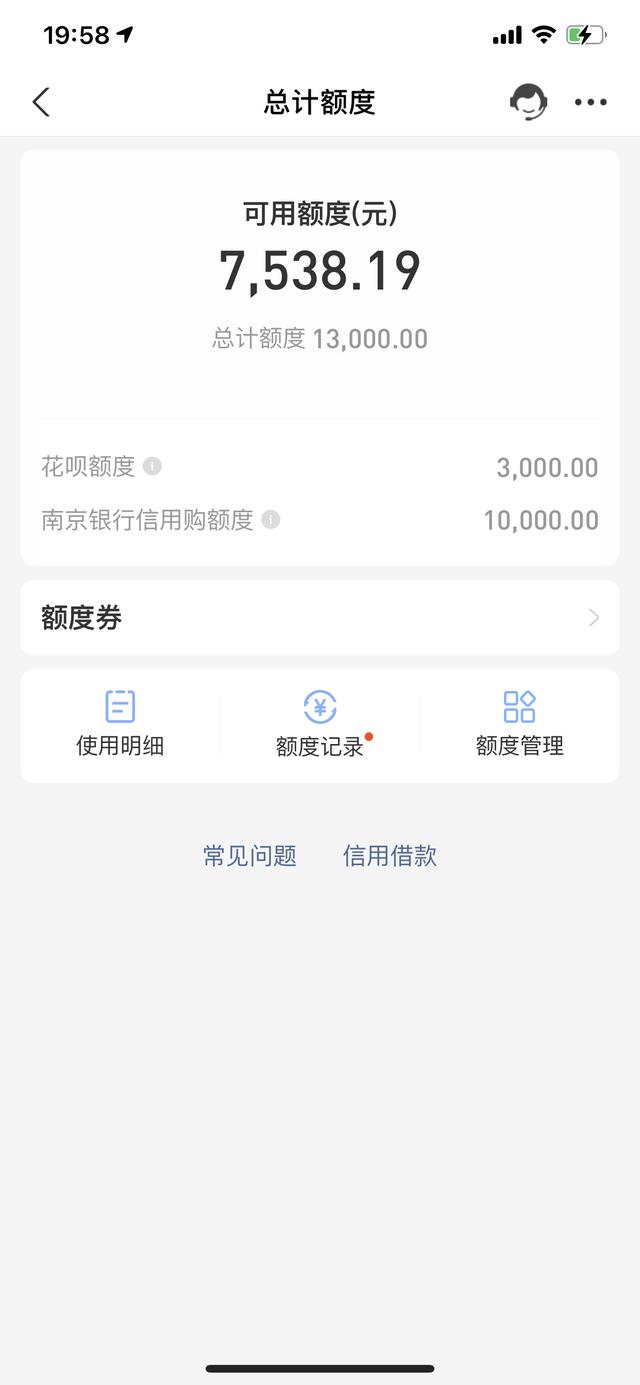Tap the info icon next to 南京银行信用购额度
Image resolution: width=640 pixels, height=1385 pixels.
[x=271, y=520]
